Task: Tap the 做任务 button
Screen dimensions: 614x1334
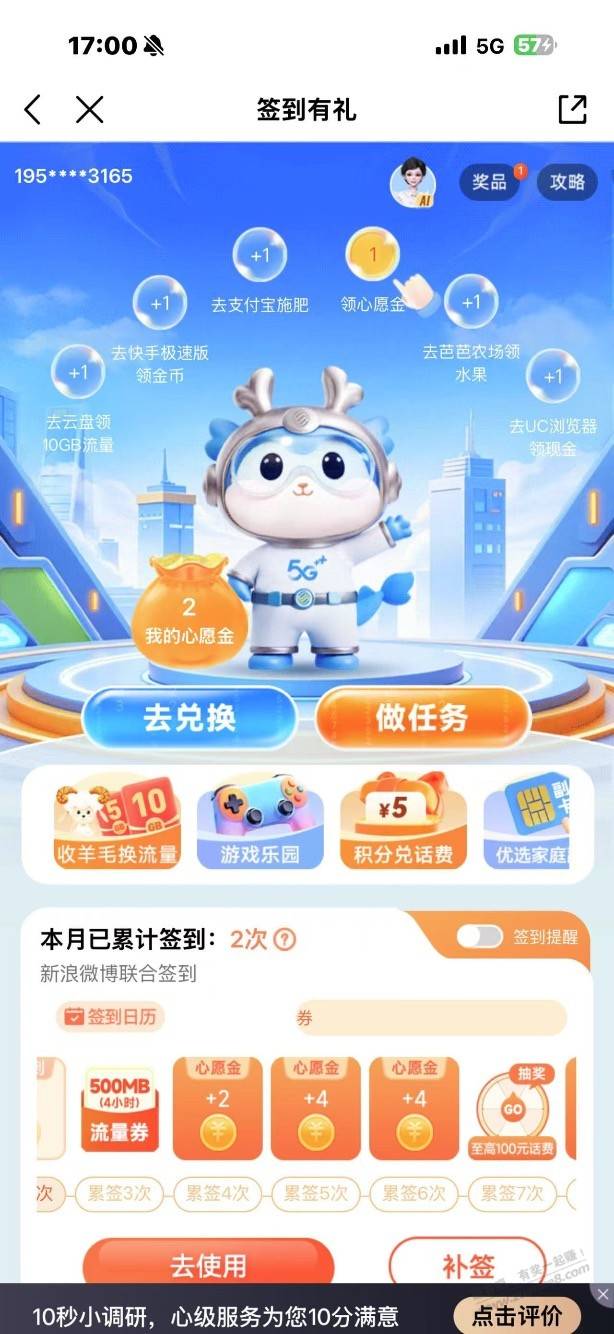Action: [x=421, y=717]
